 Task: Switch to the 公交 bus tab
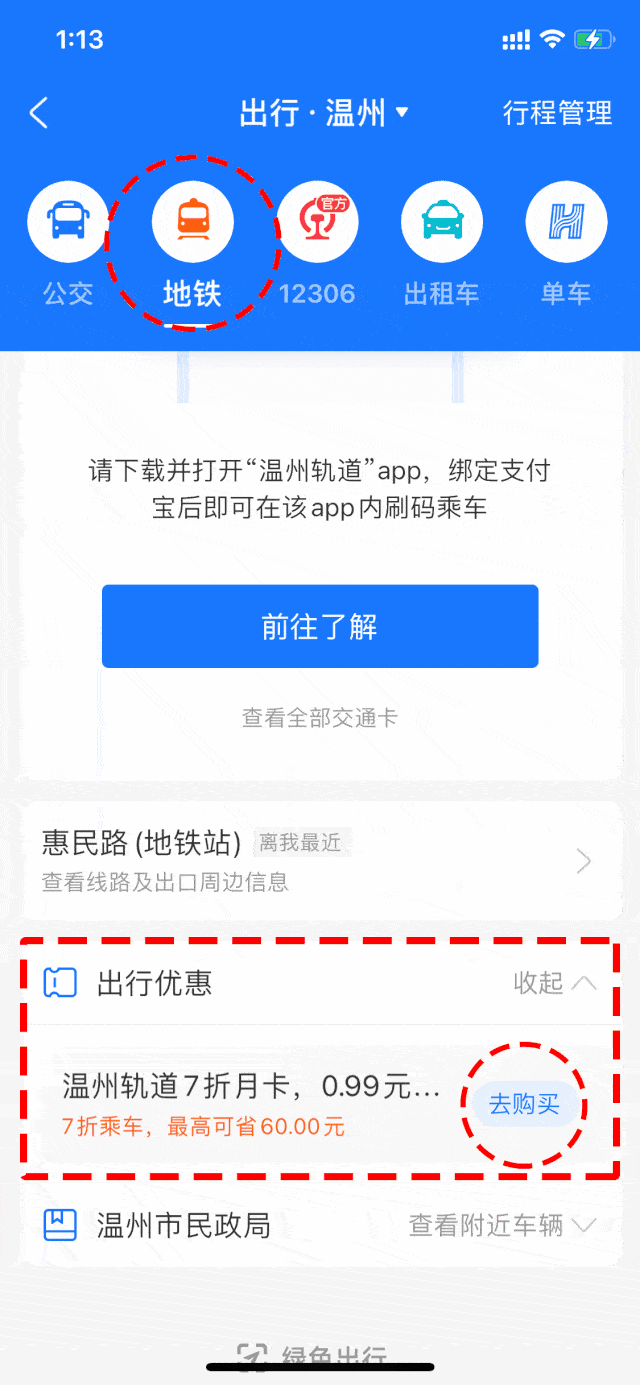(68, 240)
